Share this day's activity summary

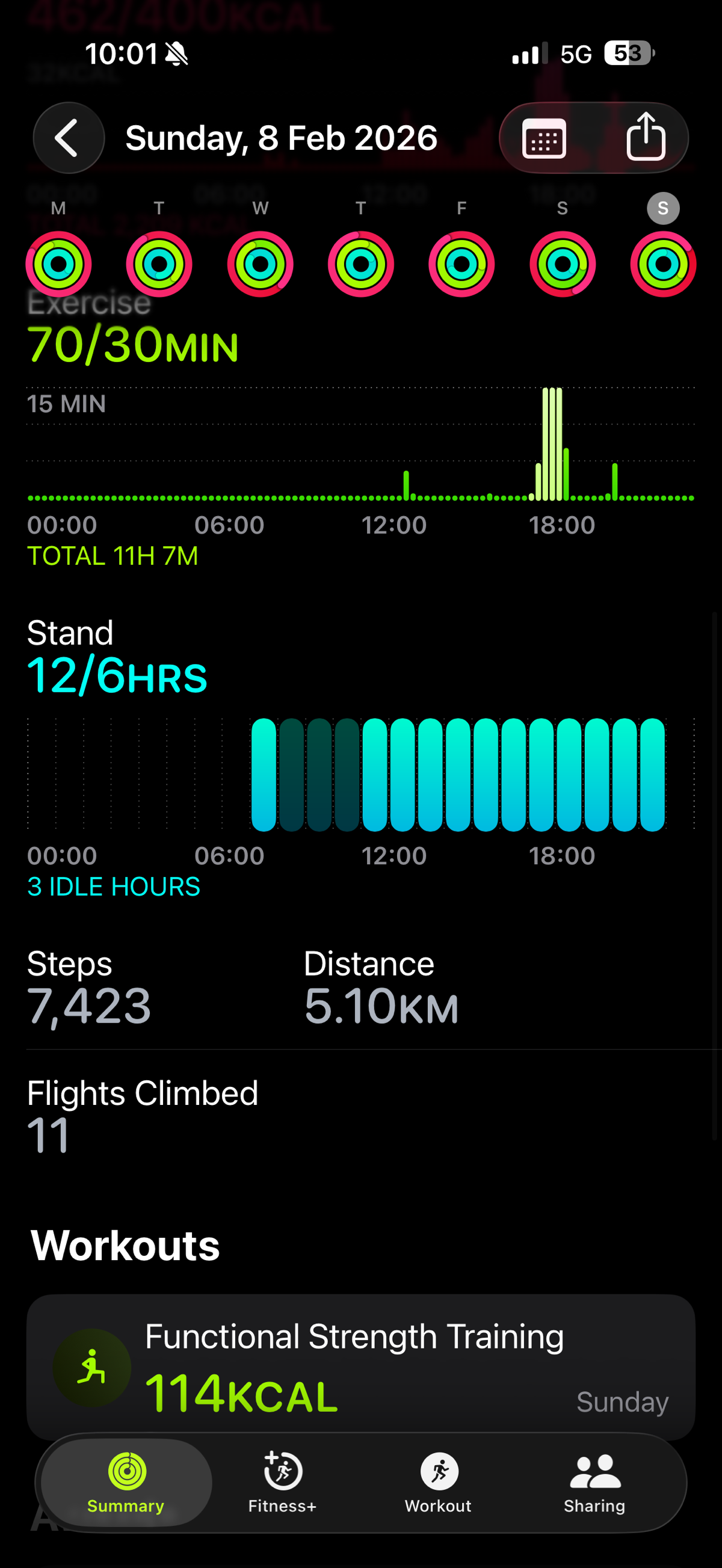pyautogui.click(x=646, y=138)
